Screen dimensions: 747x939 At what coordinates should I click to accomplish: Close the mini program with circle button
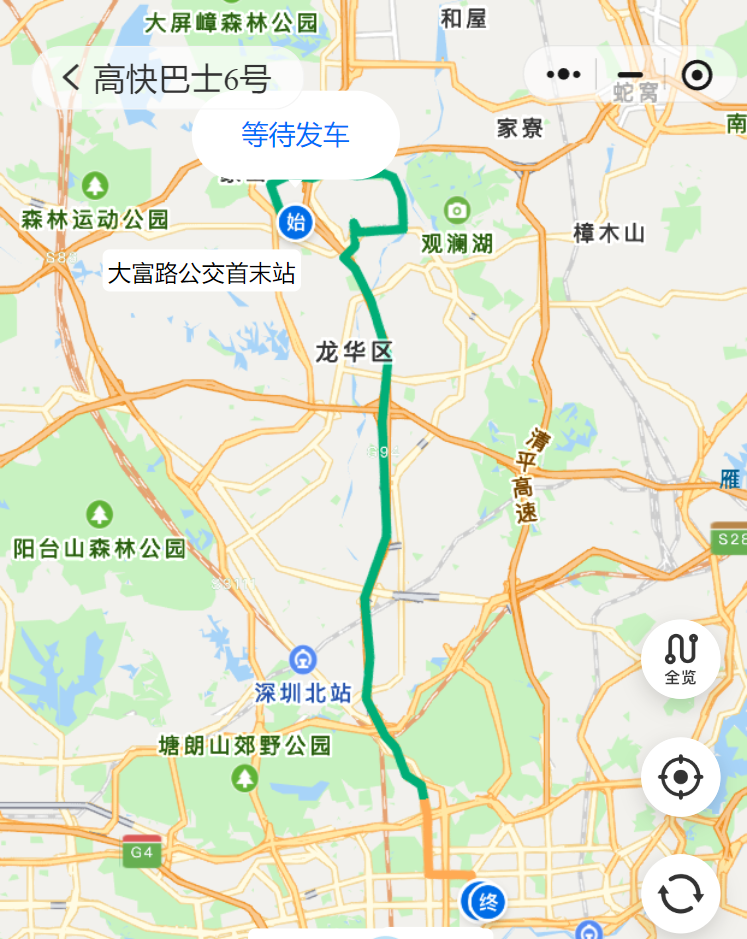pyautogui.click(x=696, y=75)
